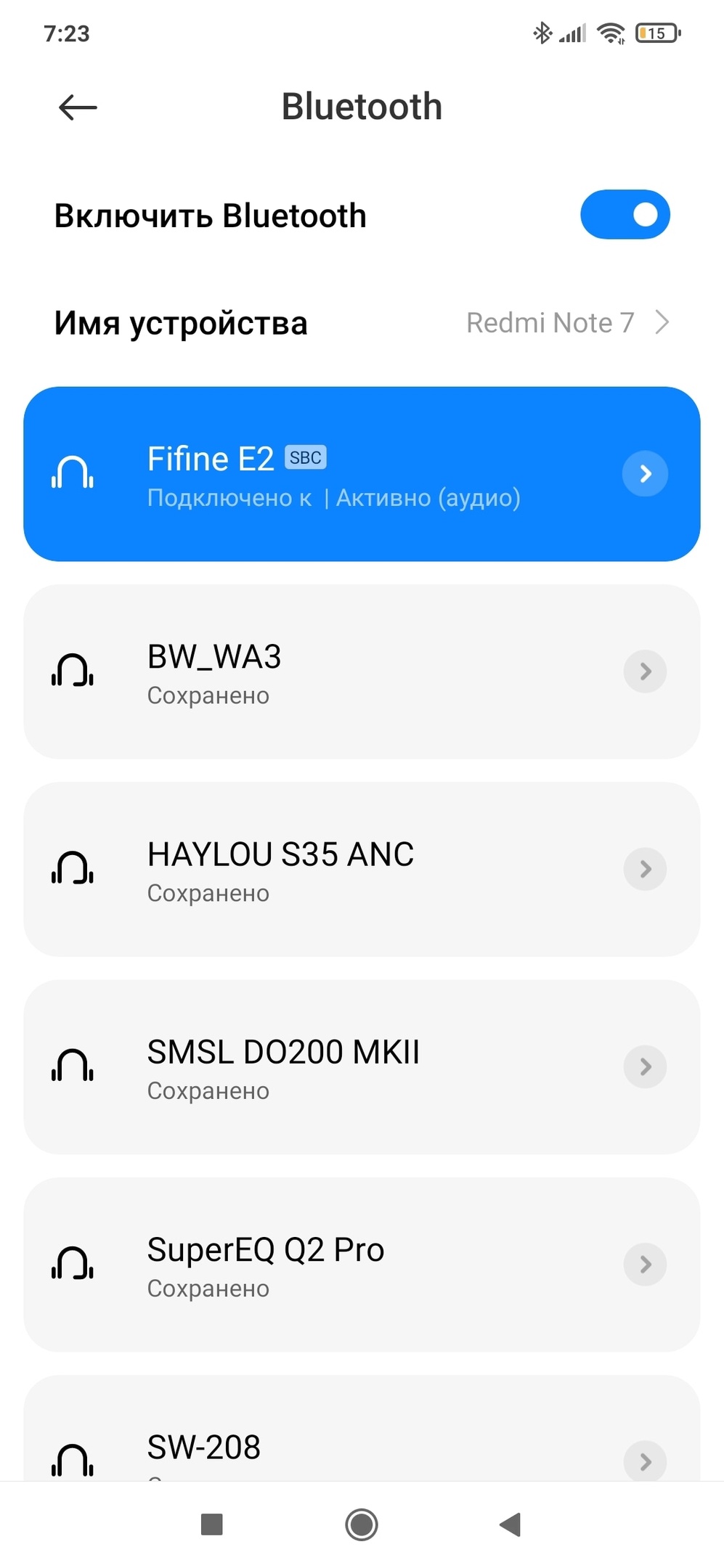
Task: Connect to SuperEQ Q2 Pro
Action: (x=334, y=1265)
